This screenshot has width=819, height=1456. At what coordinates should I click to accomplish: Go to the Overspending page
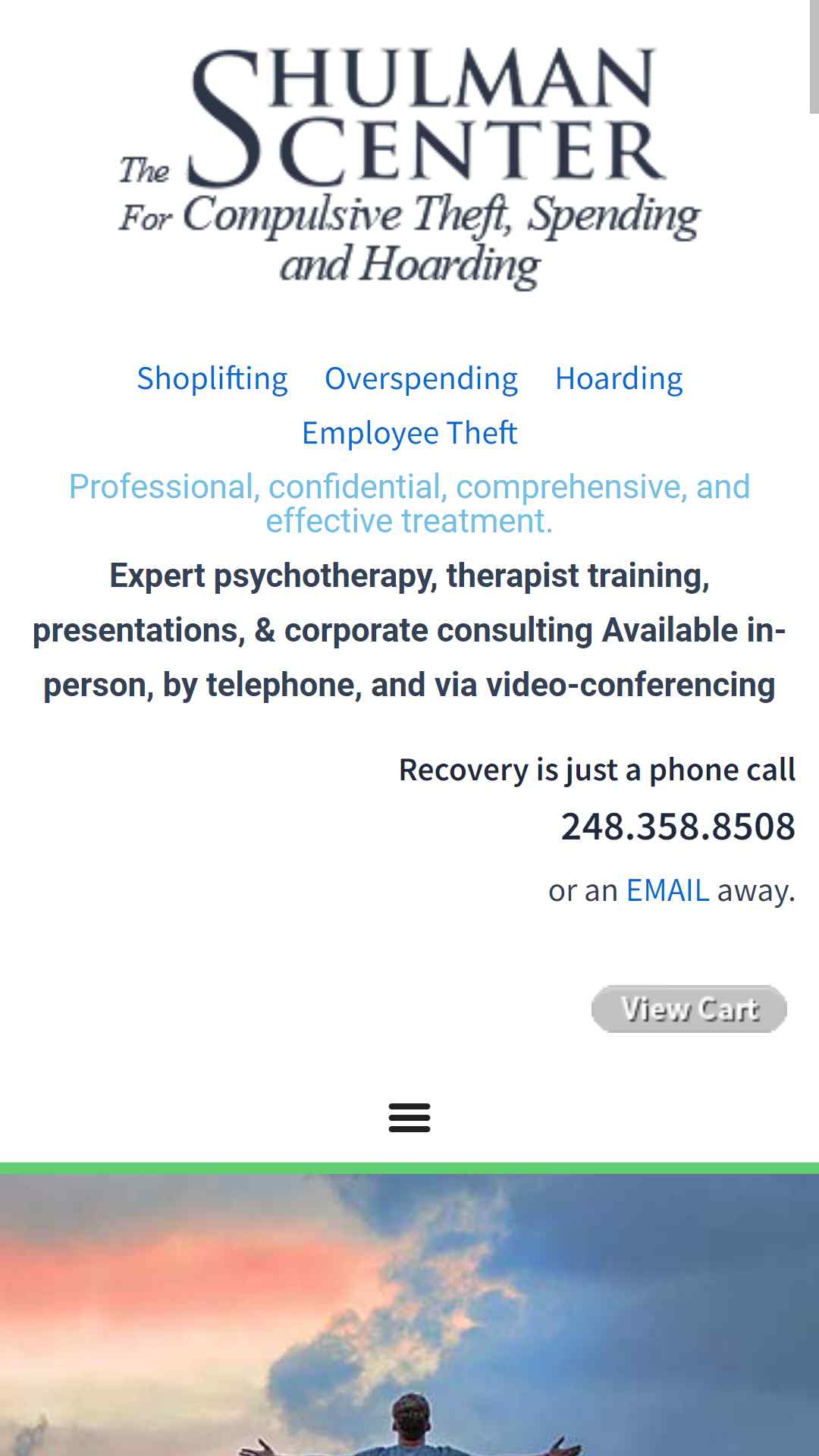click(x=421, y=378)
